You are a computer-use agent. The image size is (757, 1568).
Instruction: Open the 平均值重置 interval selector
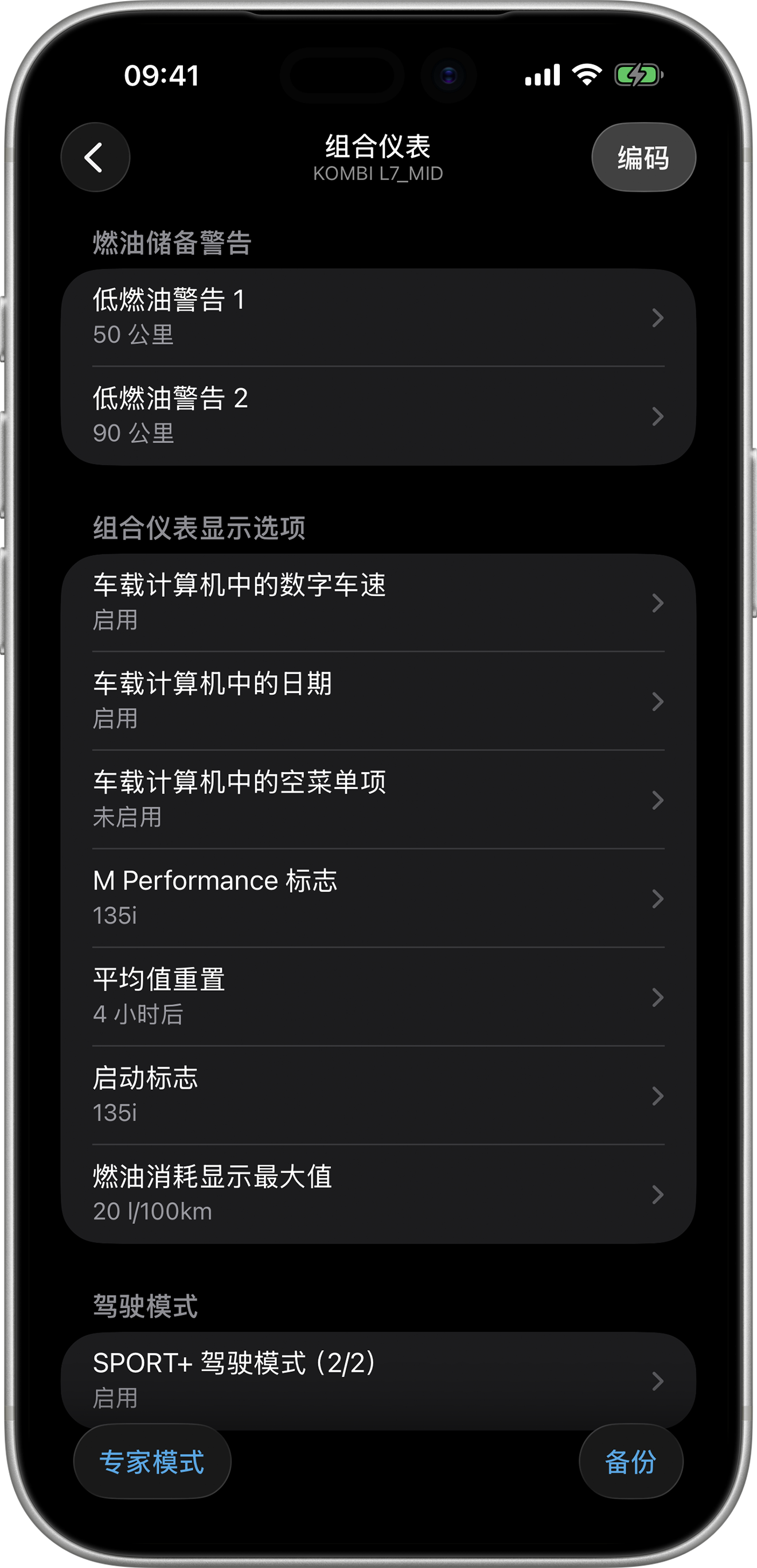(377, 996)
